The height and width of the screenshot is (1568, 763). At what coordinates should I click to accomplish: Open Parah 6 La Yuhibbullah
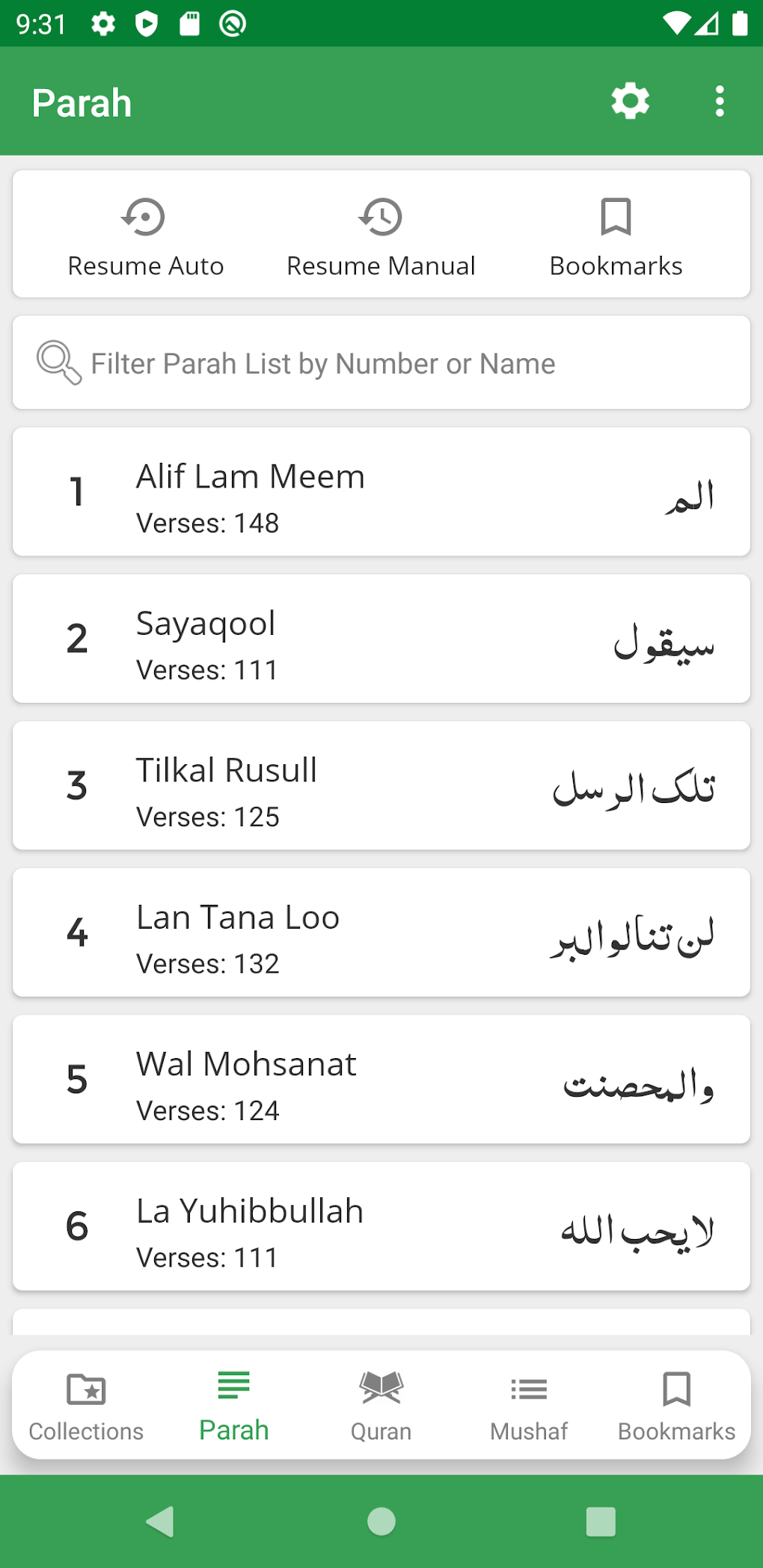pos(381,1226)
